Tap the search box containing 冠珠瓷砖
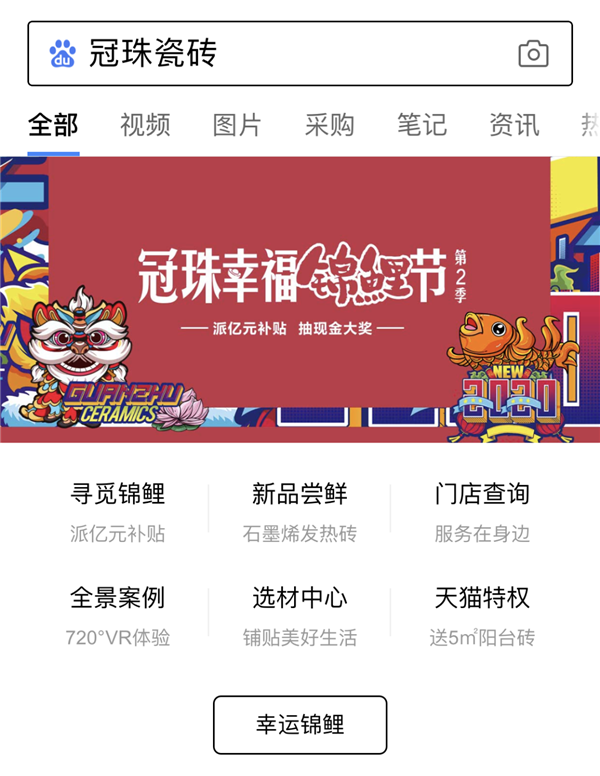Image resolution: width=600 pixels, height=776 pixels. pyautogui.click(x=280, y=53)
